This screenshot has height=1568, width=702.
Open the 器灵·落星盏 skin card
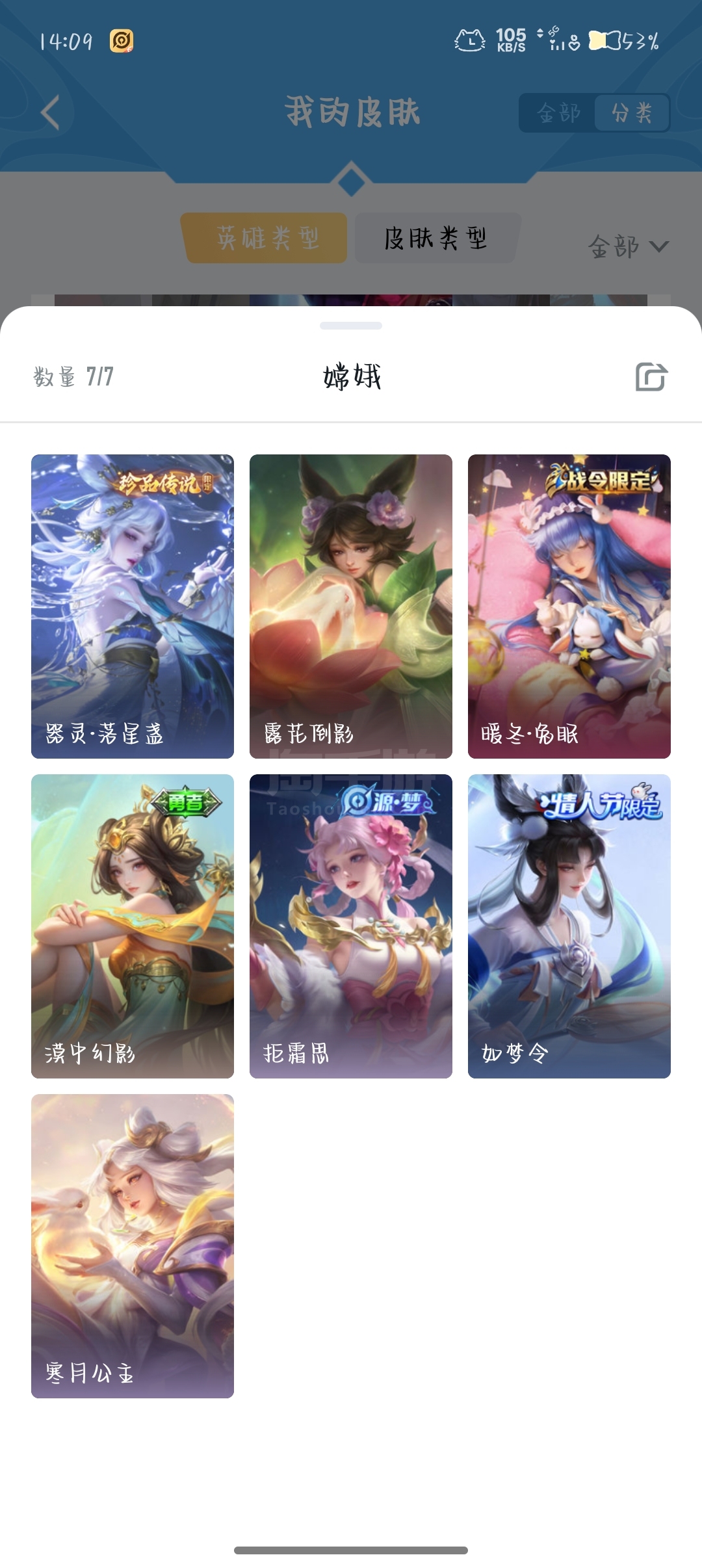[133, 606]
